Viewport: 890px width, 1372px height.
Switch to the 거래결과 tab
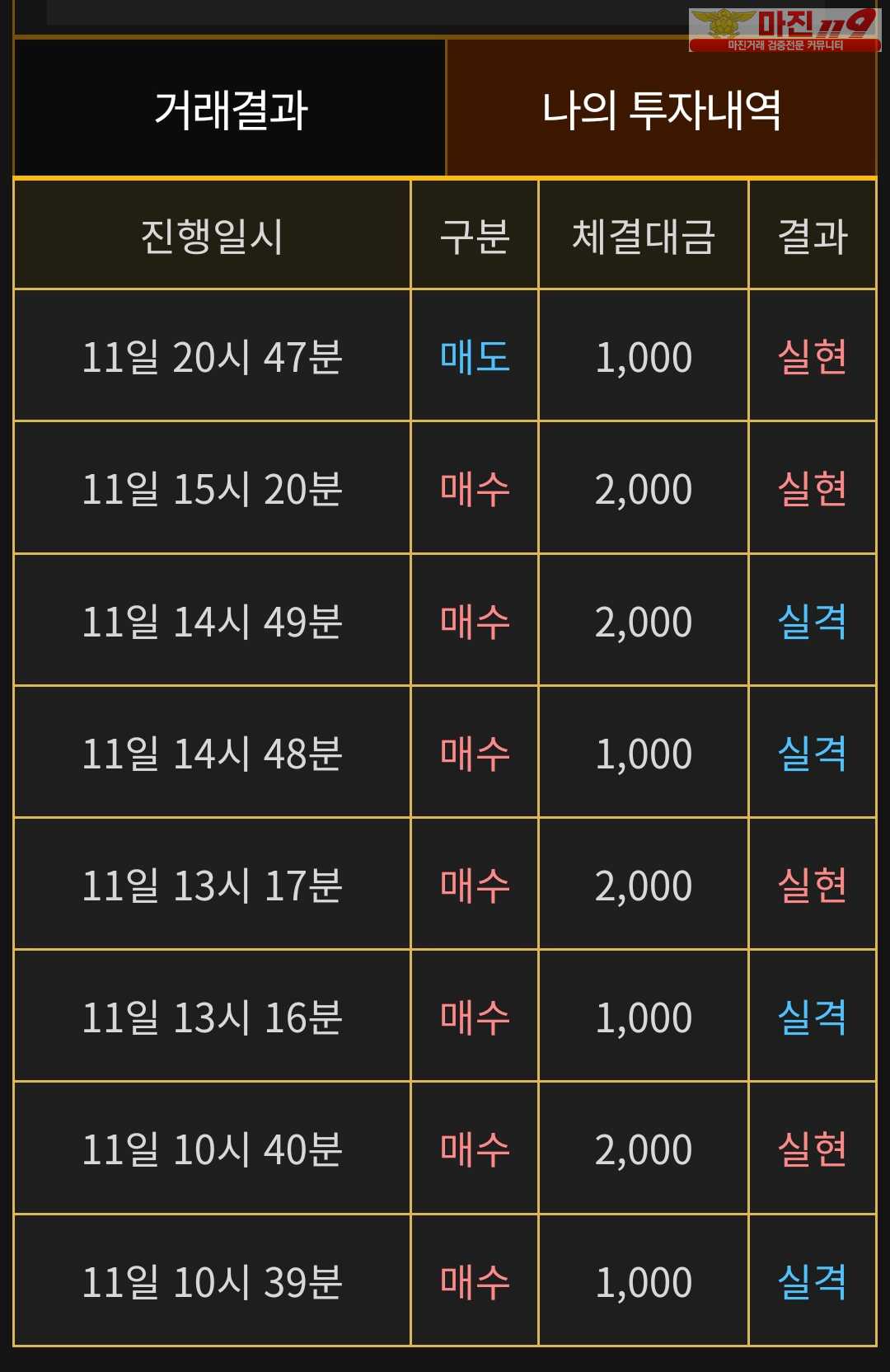[230, 109]
